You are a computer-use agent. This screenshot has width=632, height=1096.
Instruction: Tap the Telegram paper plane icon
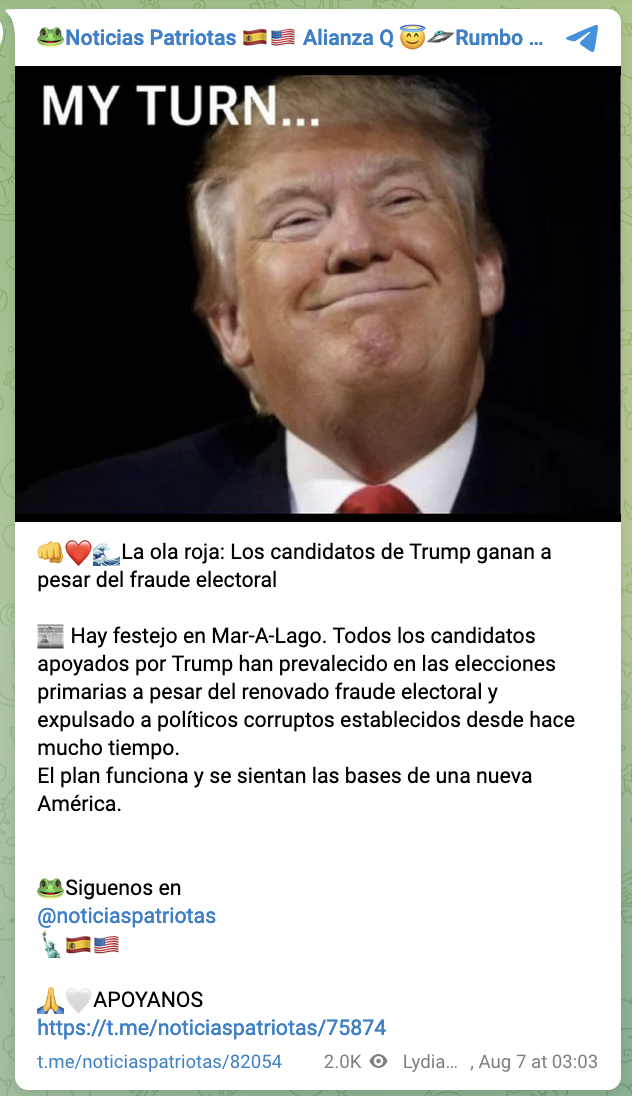(581, 39)
